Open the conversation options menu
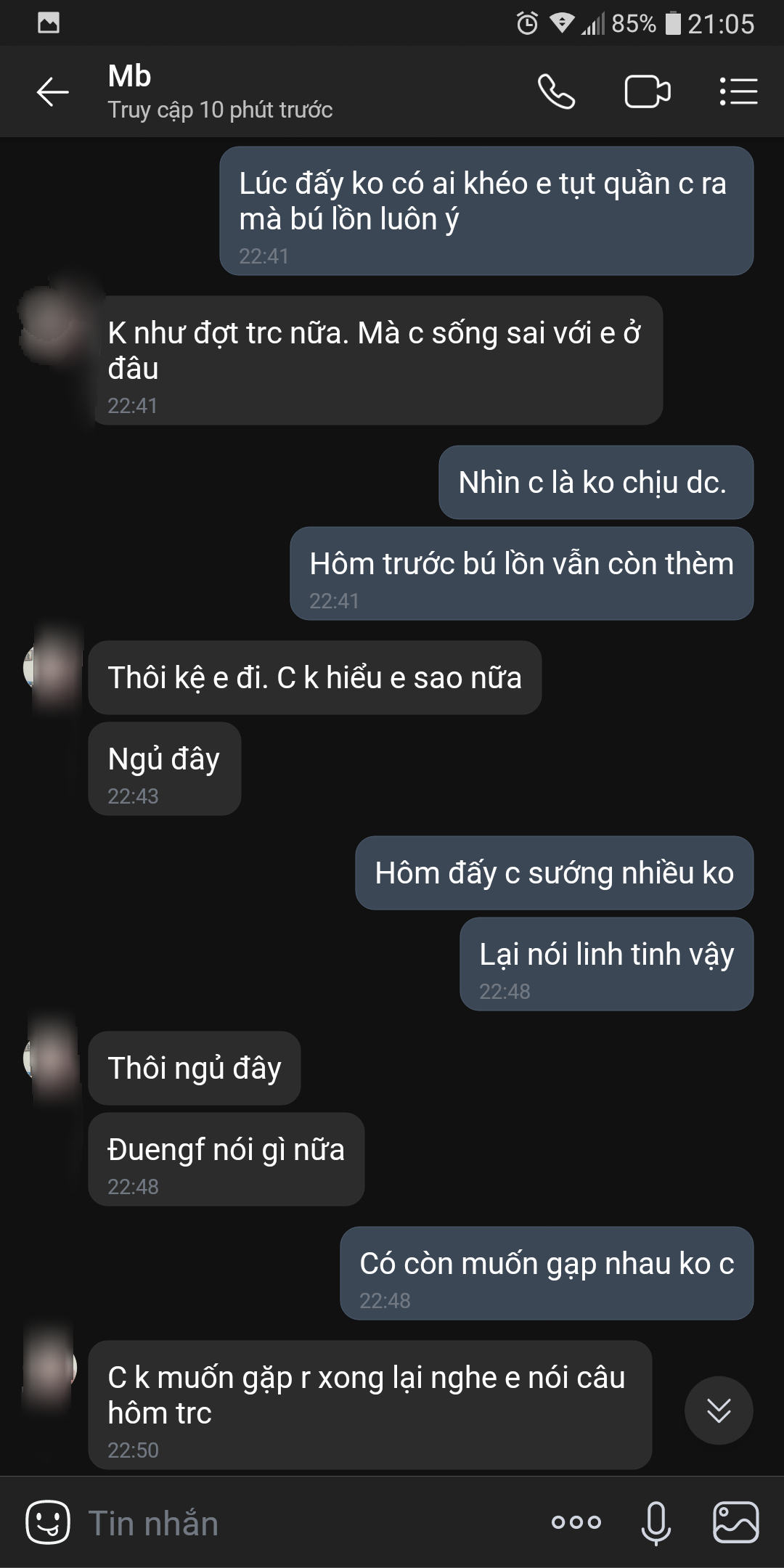Screen dimensions: 784x1568 [738, 92]
